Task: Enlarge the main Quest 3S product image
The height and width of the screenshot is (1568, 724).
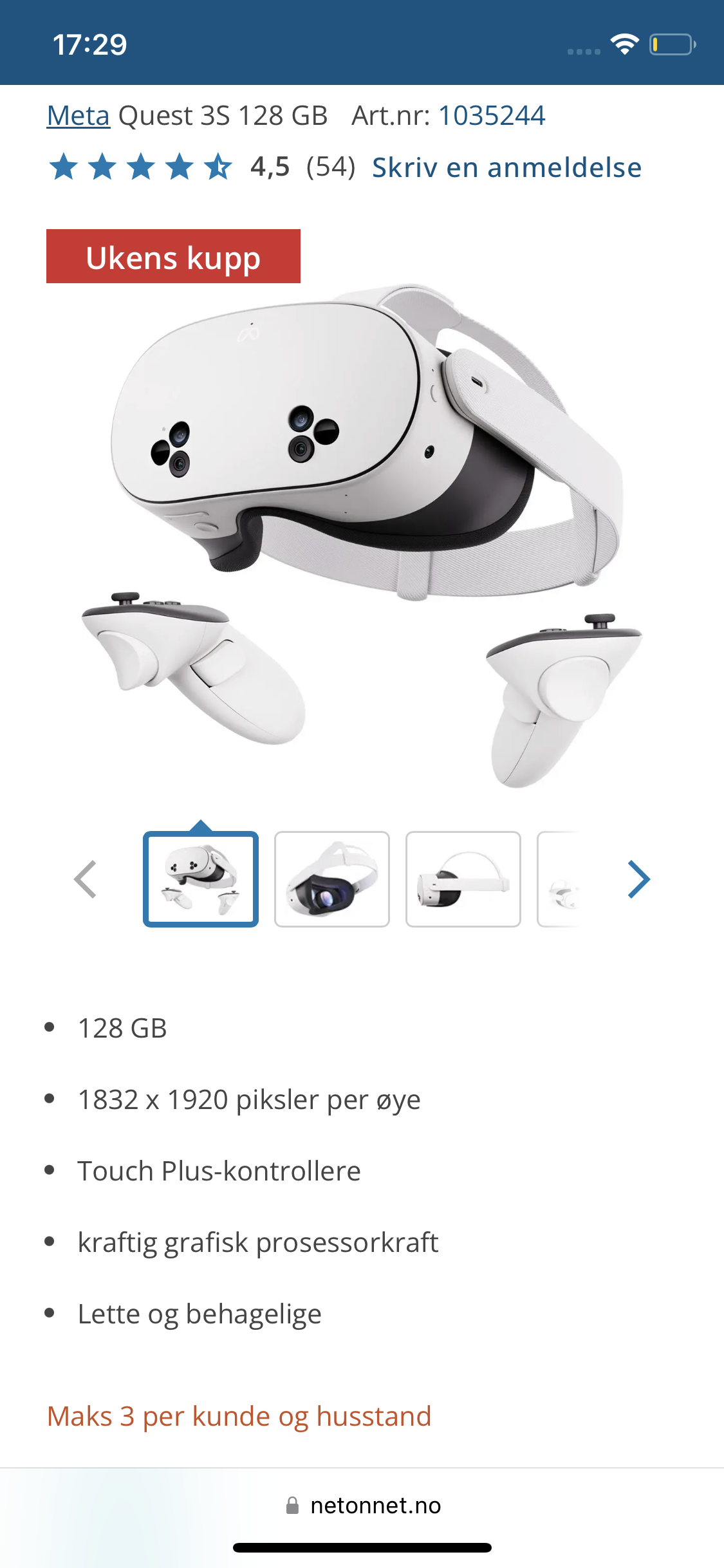Action: coord(362,534)
